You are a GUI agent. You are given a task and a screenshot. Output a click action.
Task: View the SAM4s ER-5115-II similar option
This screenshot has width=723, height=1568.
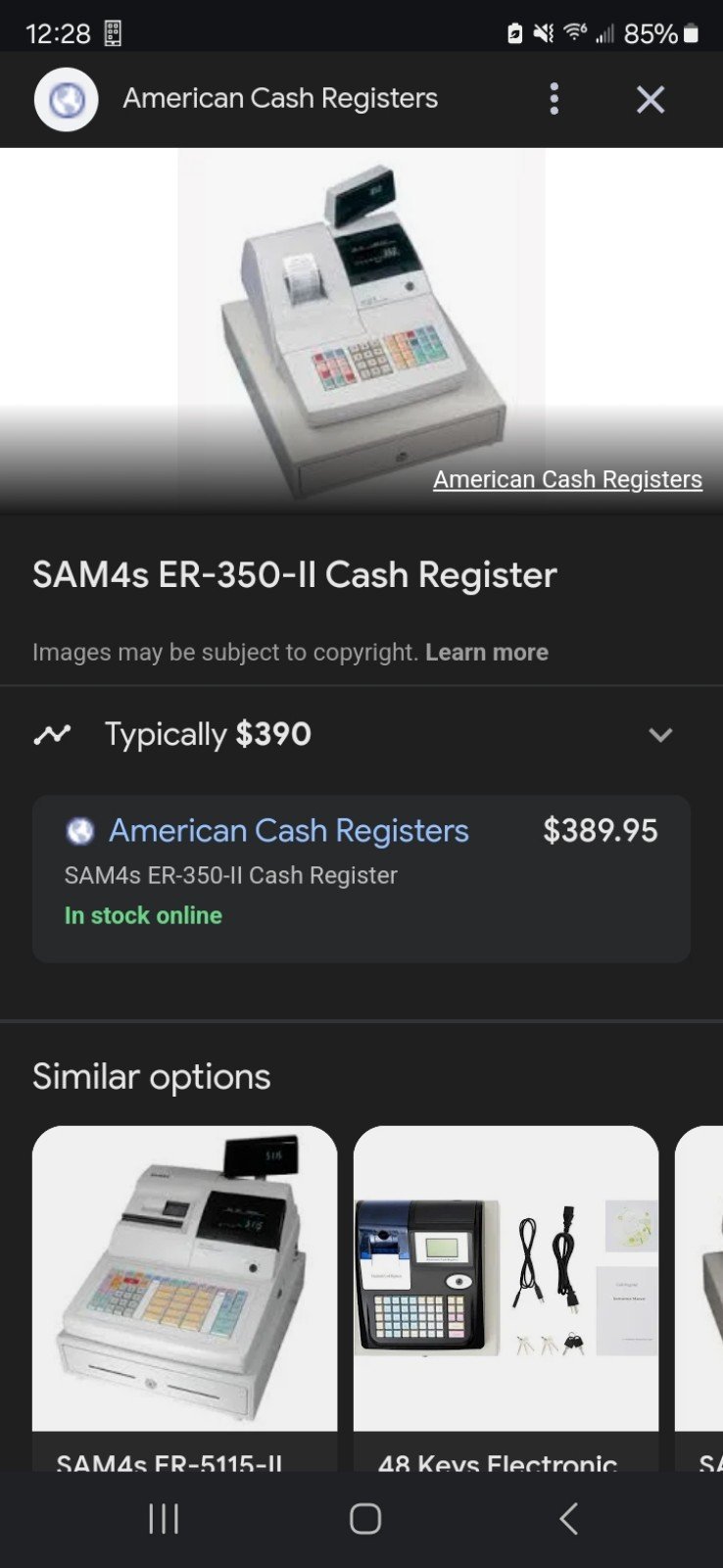184,1298
